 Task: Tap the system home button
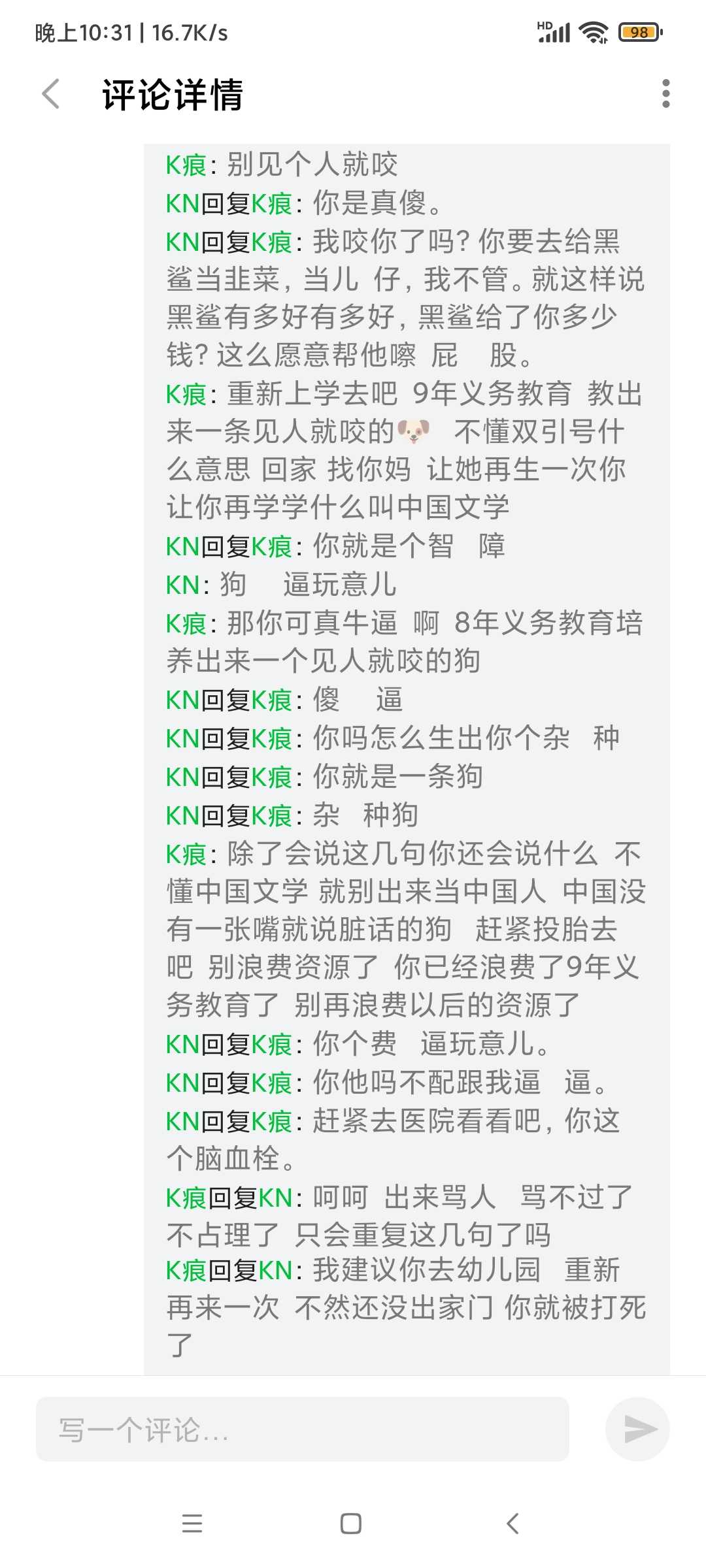[x=351, y=1523]
